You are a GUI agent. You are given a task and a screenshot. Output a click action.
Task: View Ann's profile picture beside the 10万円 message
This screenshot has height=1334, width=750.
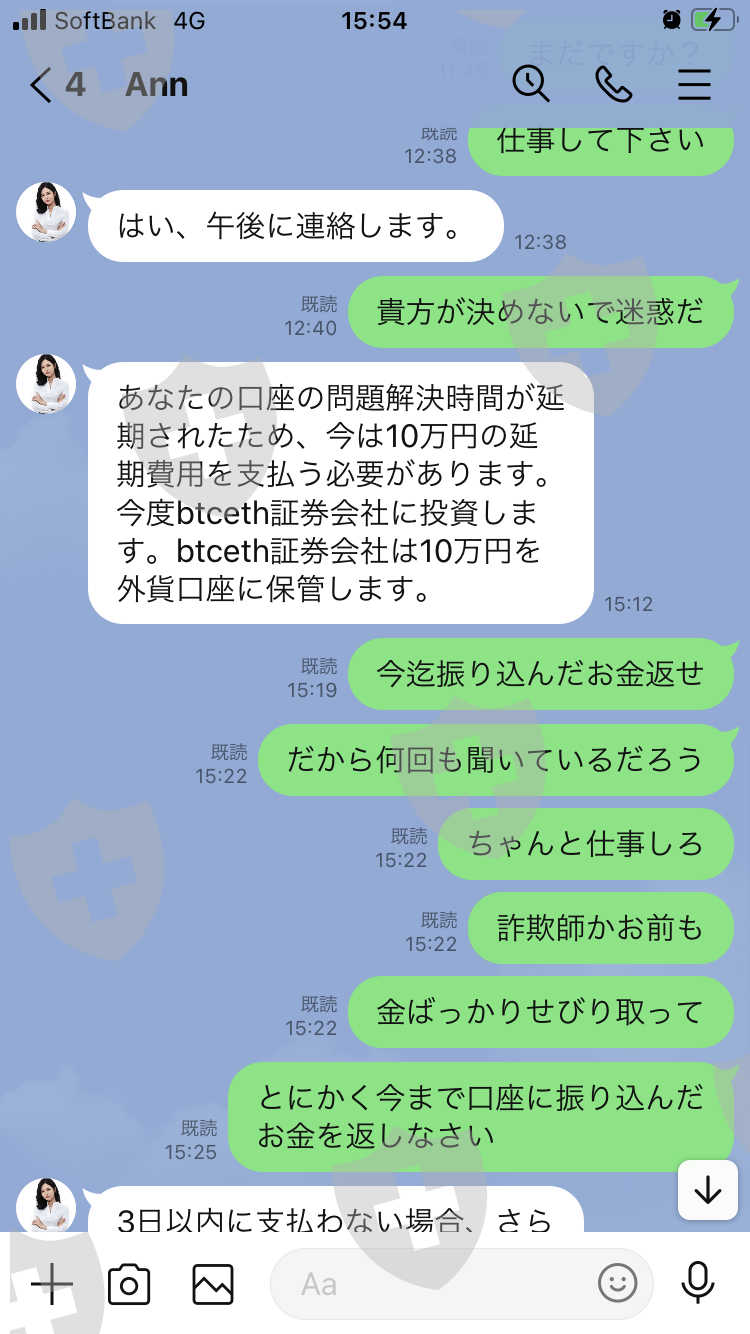click(x=46, y=384)
